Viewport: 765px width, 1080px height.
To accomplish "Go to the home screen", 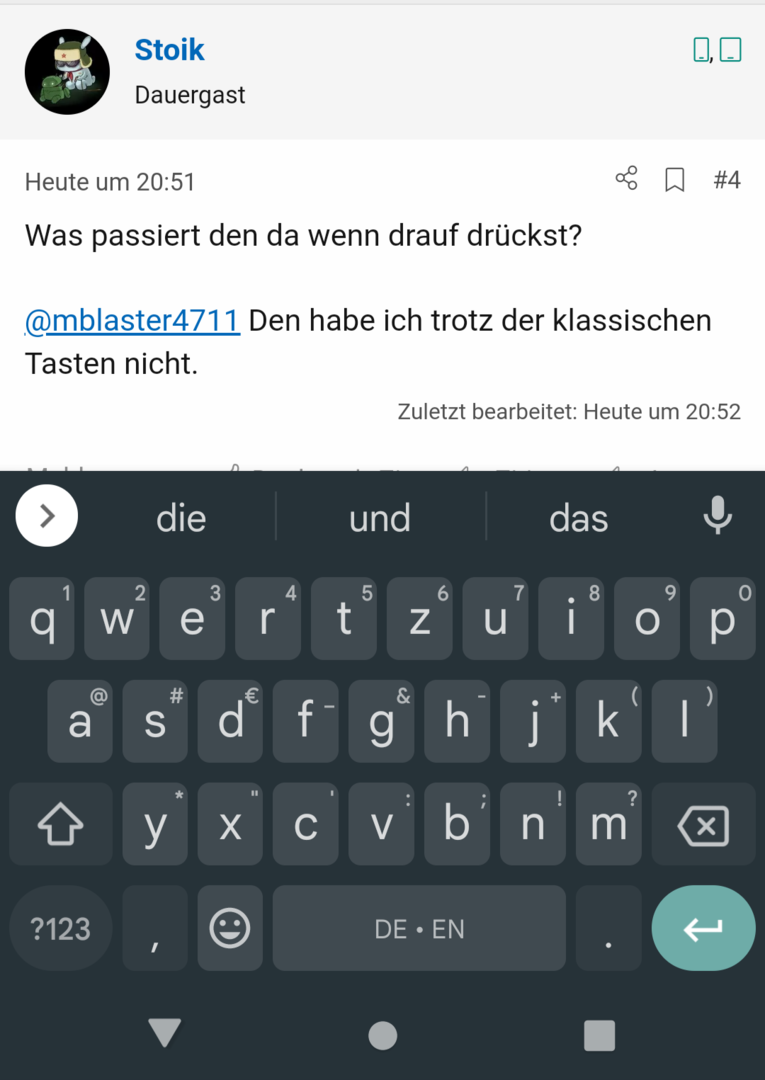I will [382, 1035].
